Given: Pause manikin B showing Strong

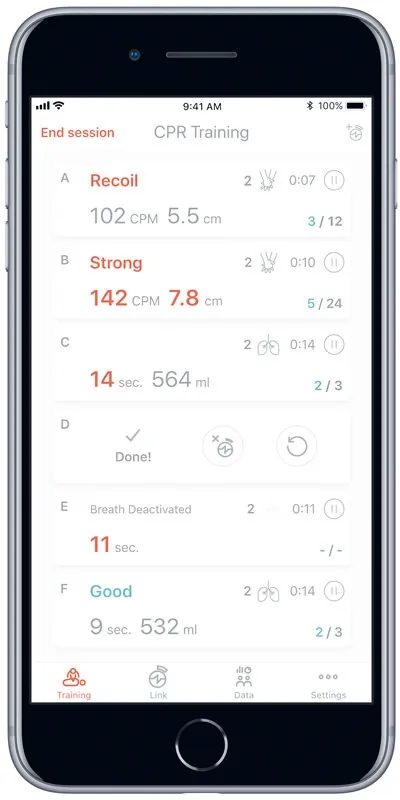Looking at the screenshot, I should (334, 262).
